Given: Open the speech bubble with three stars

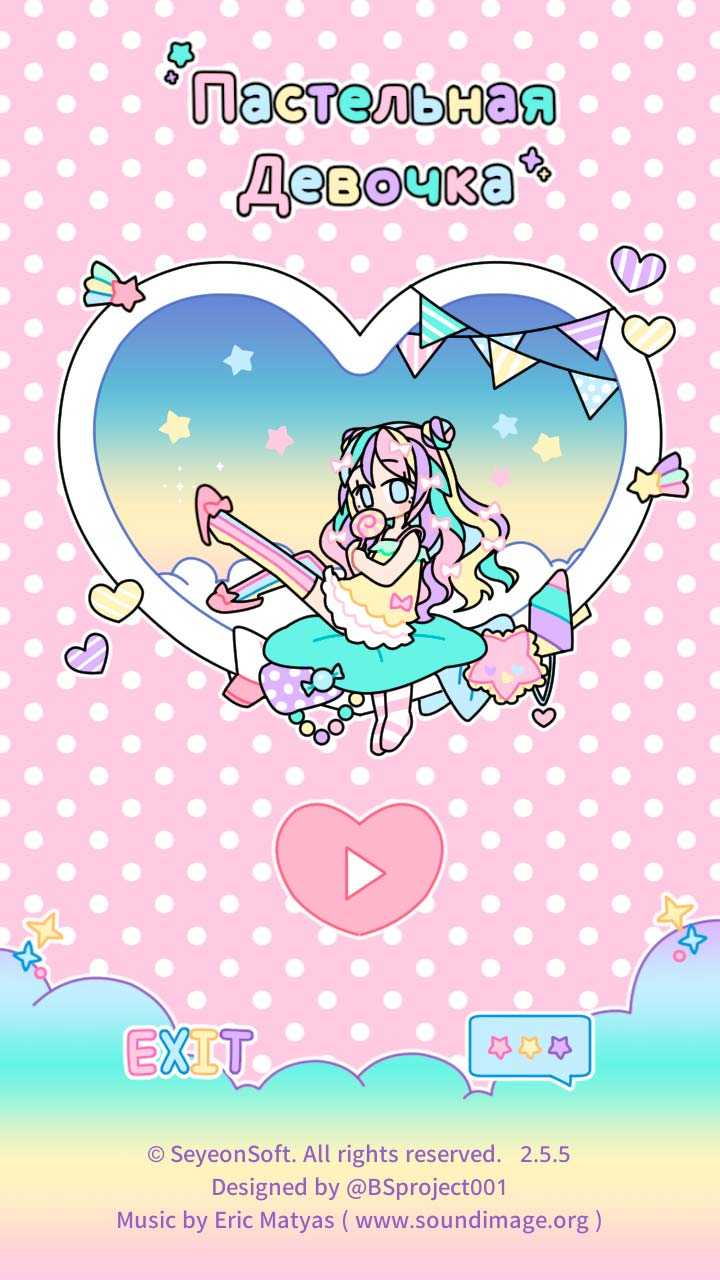Looking at the screenshot, I should click(529, 1047).
